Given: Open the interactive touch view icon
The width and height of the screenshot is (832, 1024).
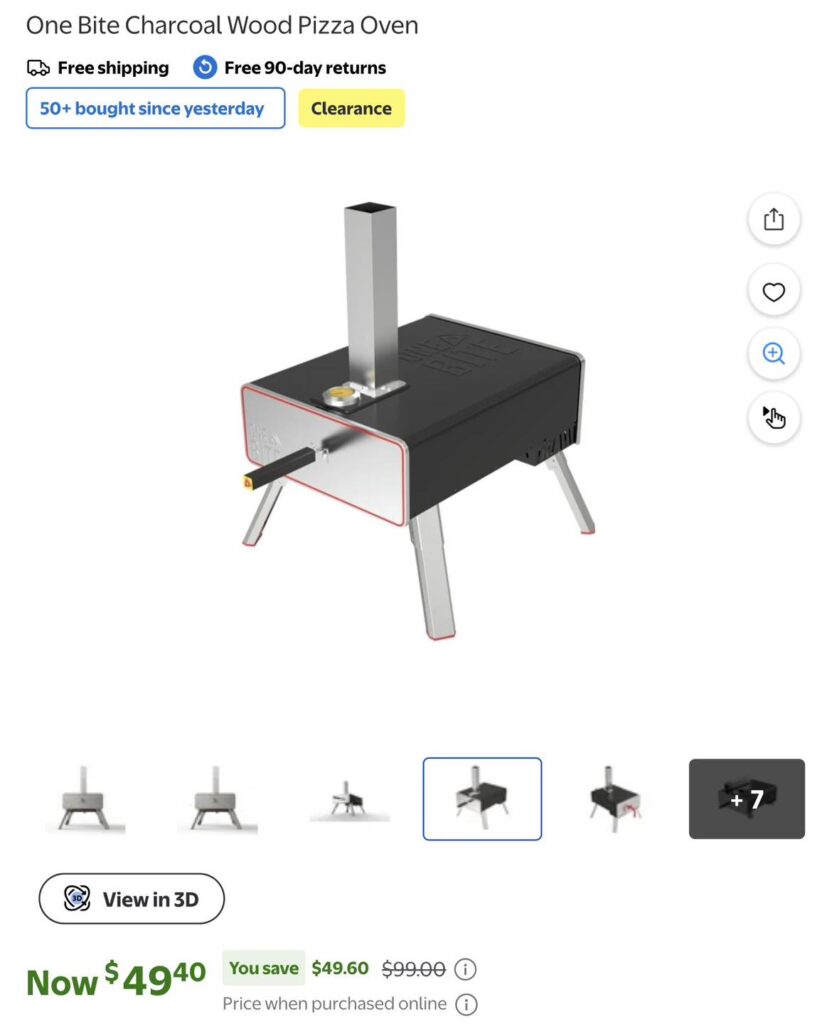Looking at the screenshot, I should (773, 417).
